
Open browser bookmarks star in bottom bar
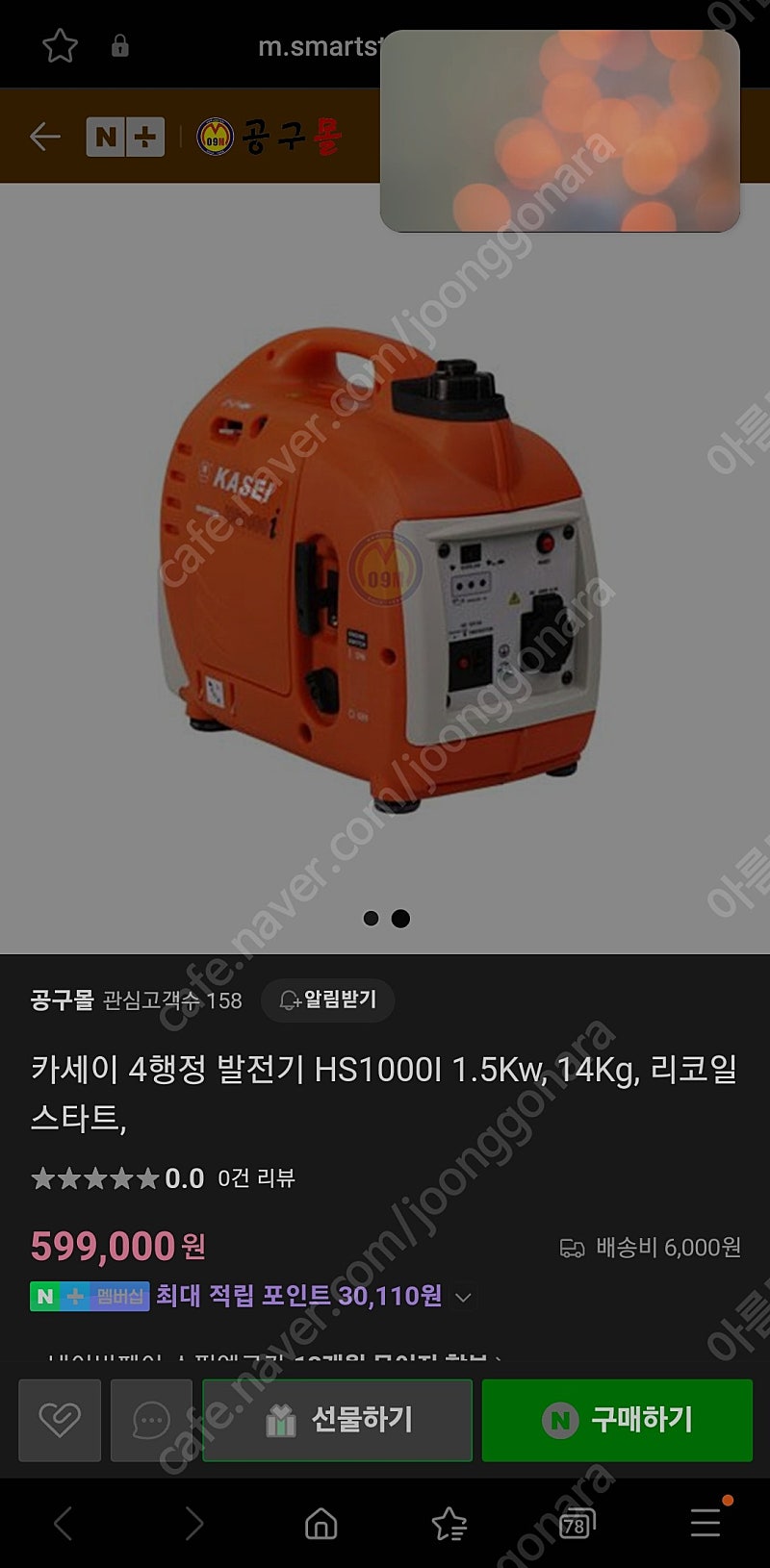[449, 1524]
